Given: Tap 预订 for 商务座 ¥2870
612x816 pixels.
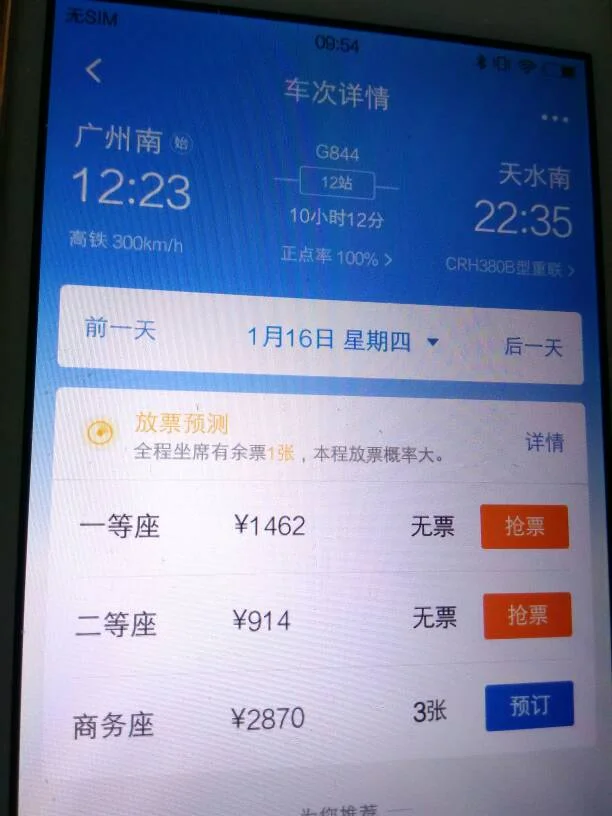Looking at the screenshot, I should pos(529,706).
